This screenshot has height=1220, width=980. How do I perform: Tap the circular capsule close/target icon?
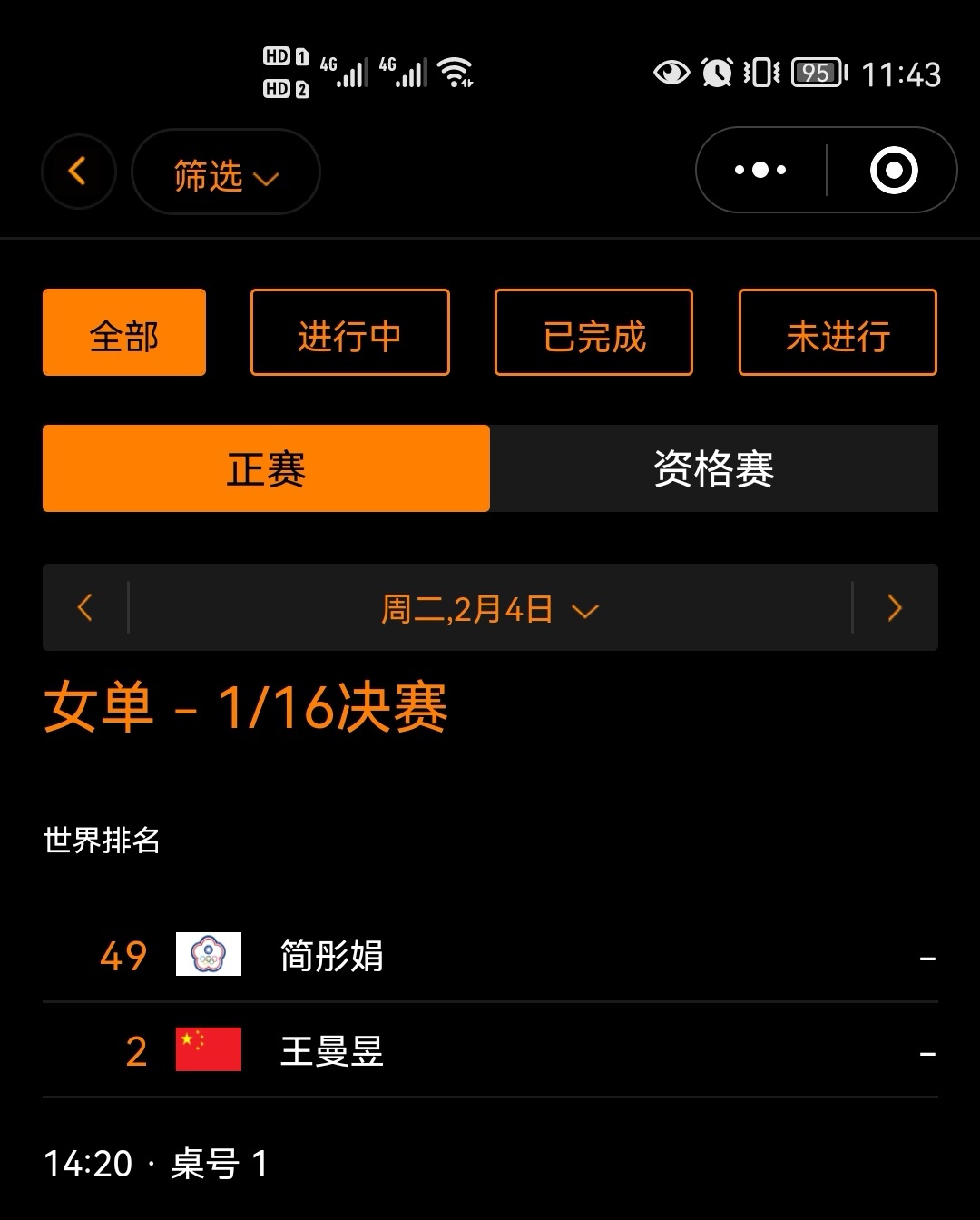point(893,170)
